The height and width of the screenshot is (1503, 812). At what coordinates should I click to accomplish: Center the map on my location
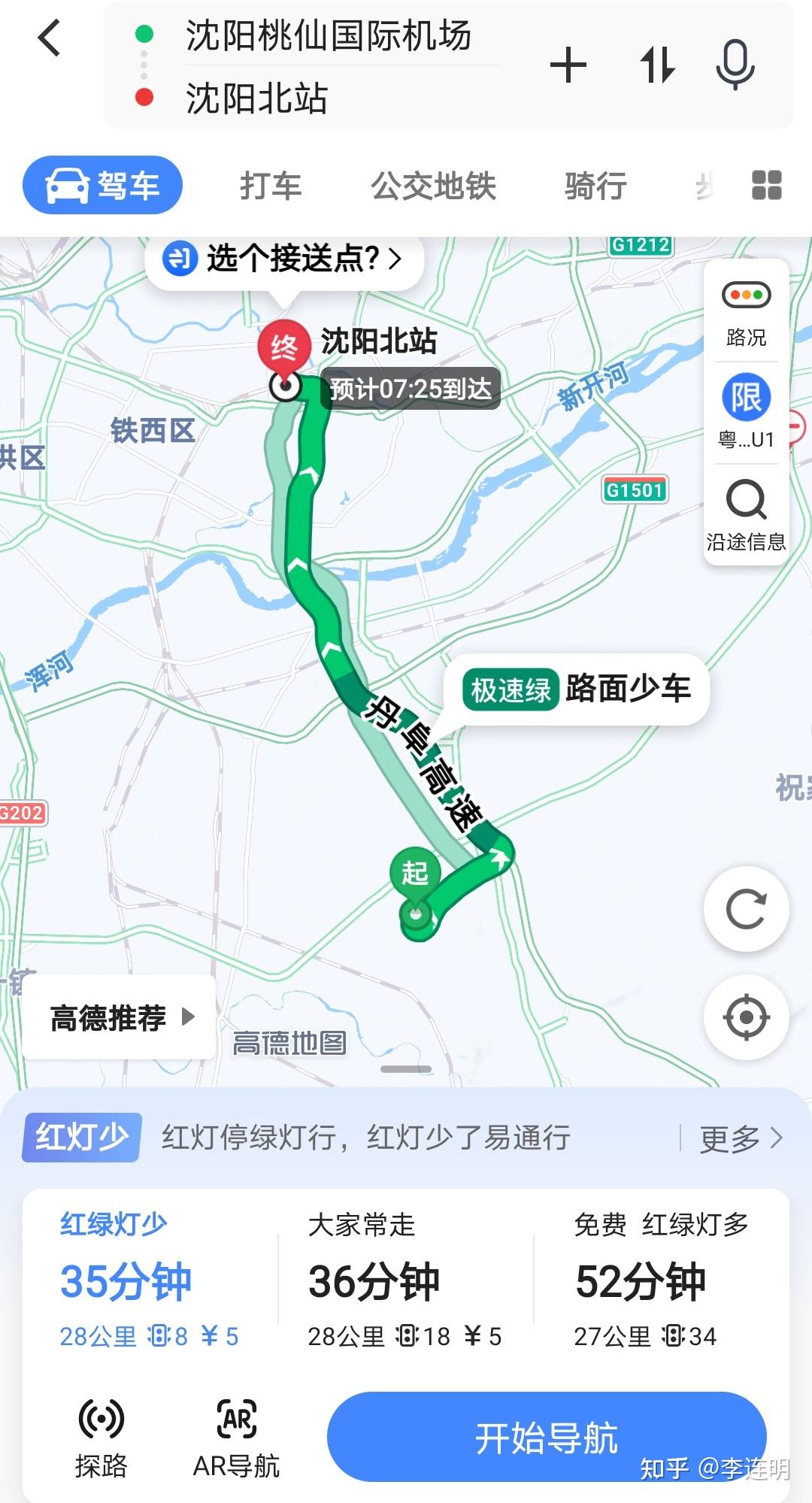click(746, 1017)
